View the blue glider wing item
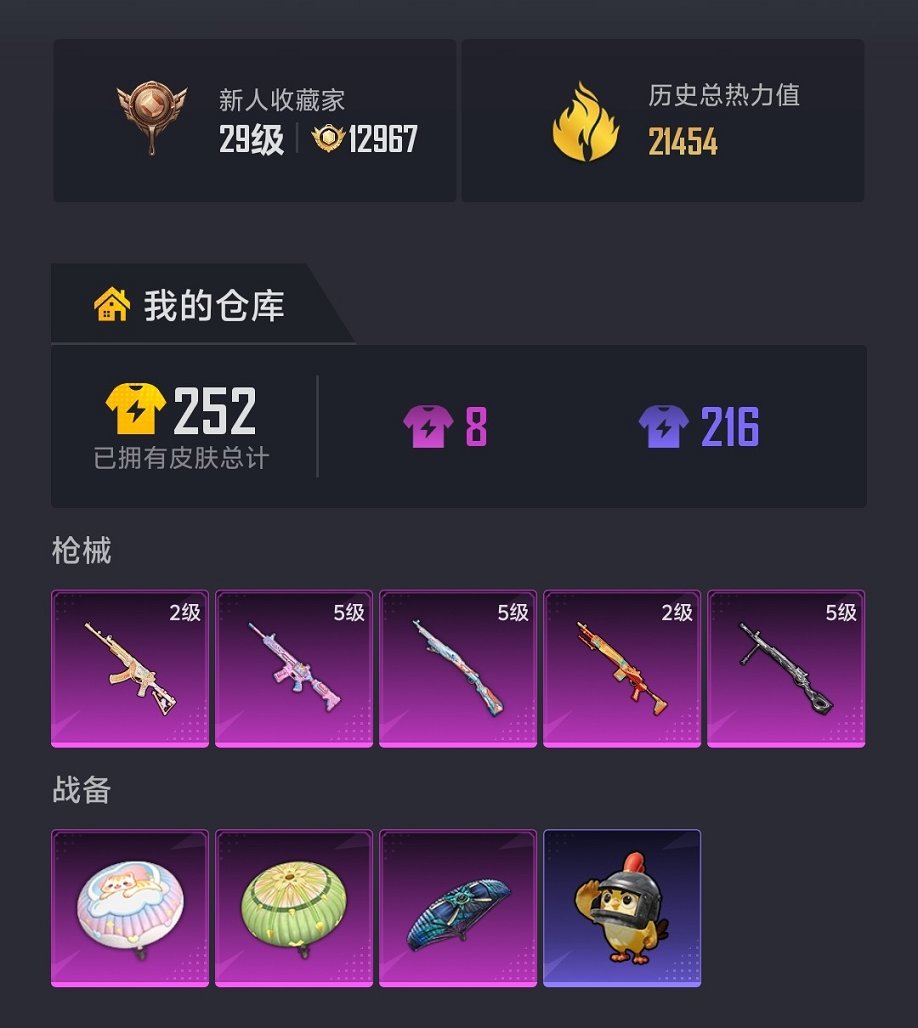 458,908
